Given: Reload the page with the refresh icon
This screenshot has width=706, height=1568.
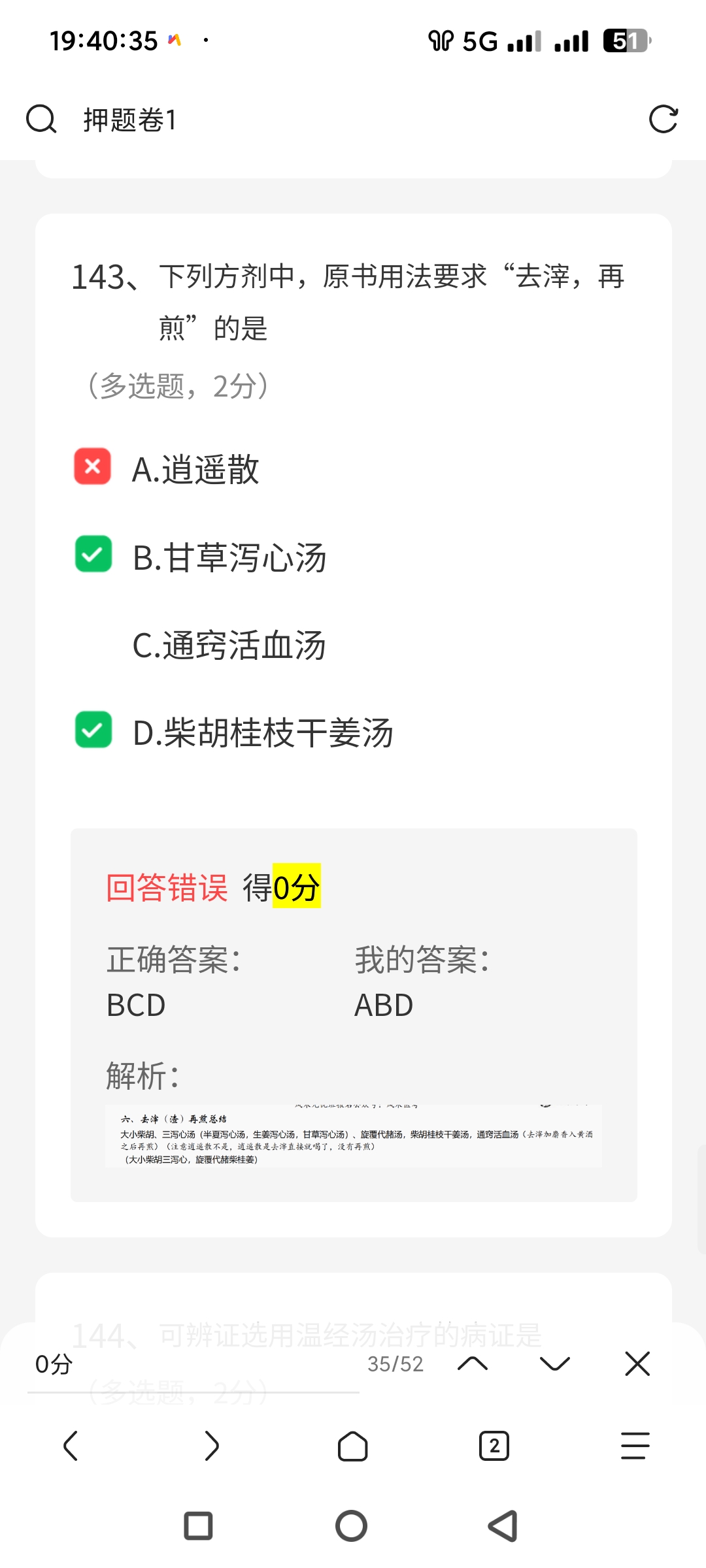Looking at the screenshot, I should tap(663, 120).
